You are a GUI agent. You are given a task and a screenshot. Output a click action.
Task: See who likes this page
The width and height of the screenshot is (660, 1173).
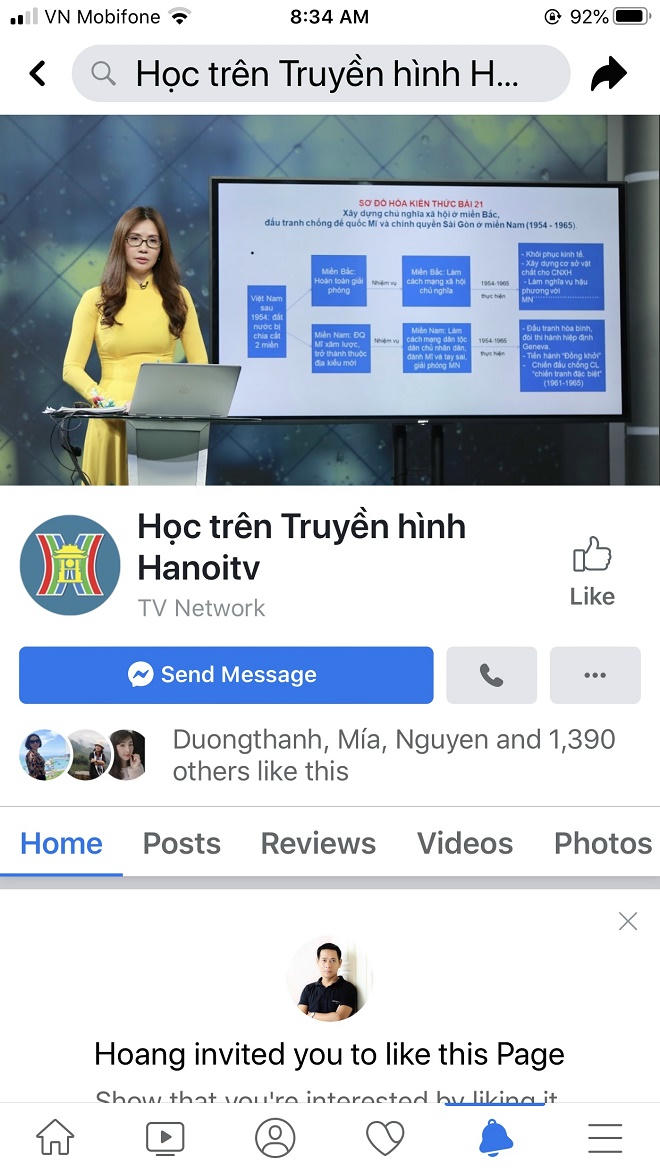[x=394, y=755]
